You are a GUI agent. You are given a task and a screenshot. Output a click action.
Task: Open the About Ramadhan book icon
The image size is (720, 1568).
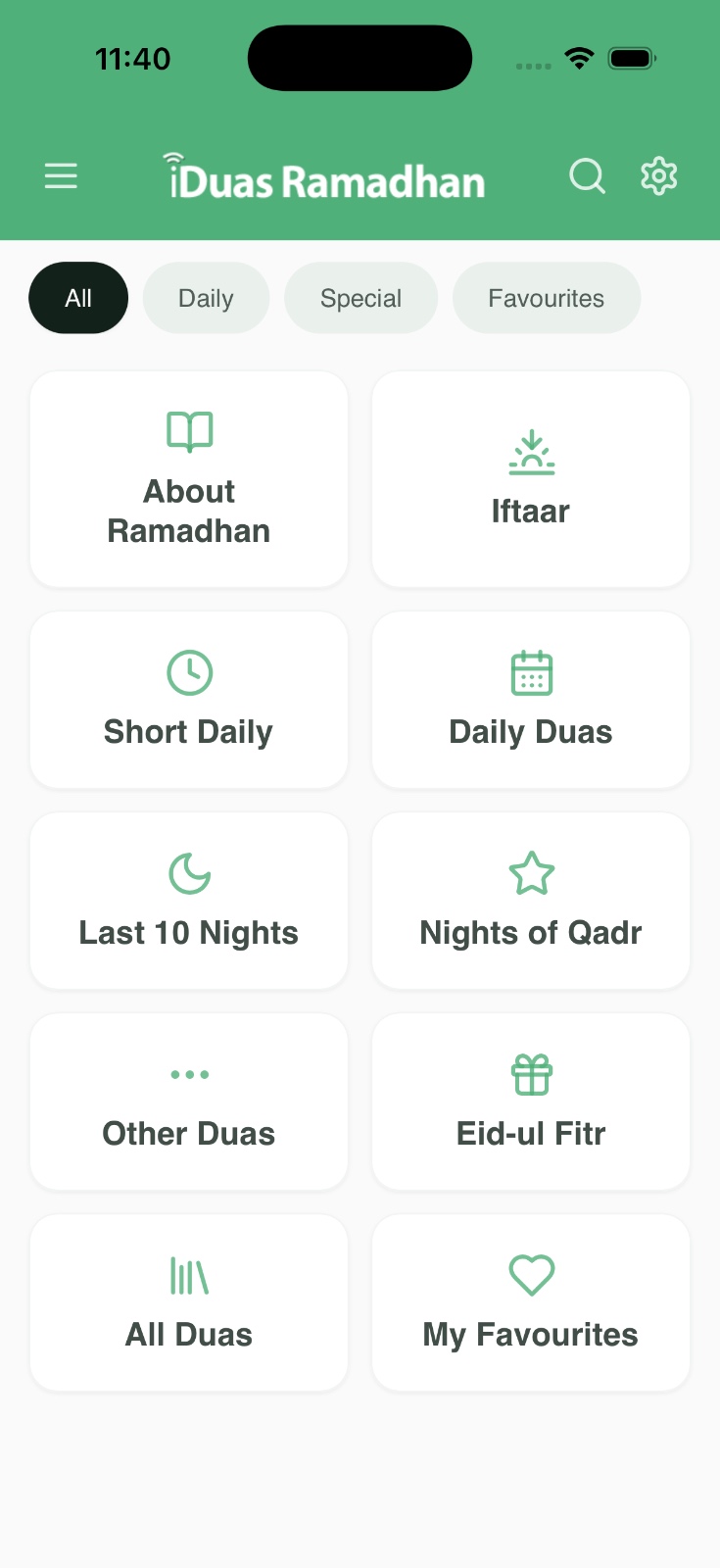pos(188,430)
